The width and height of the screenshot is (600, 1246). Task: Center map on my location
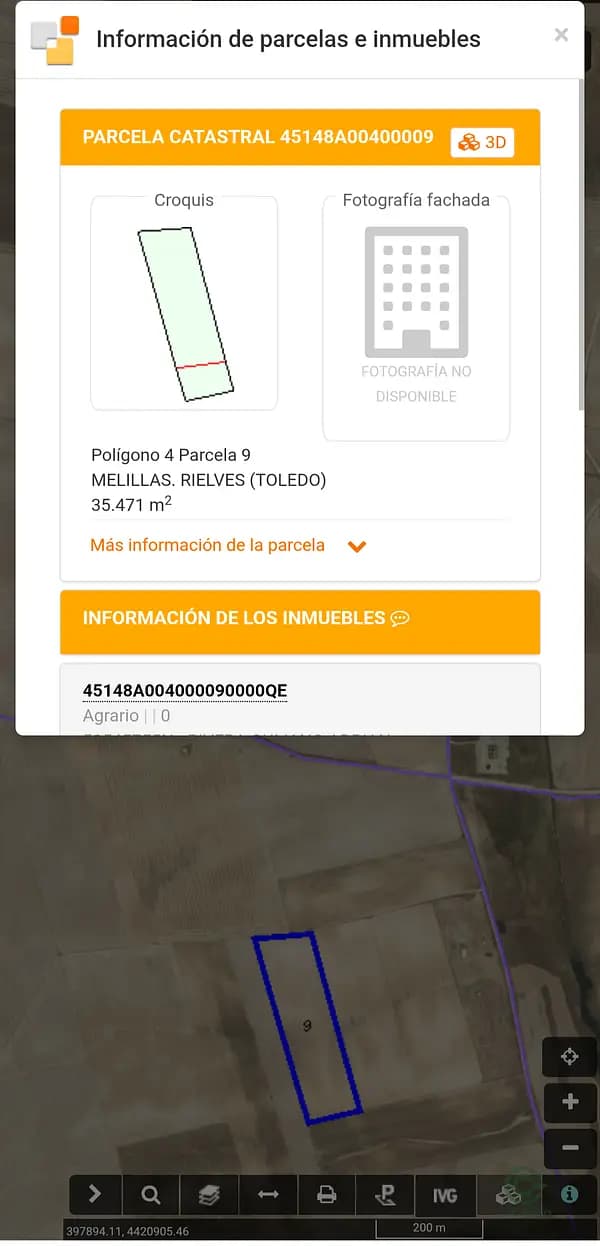coord(569,1057)
